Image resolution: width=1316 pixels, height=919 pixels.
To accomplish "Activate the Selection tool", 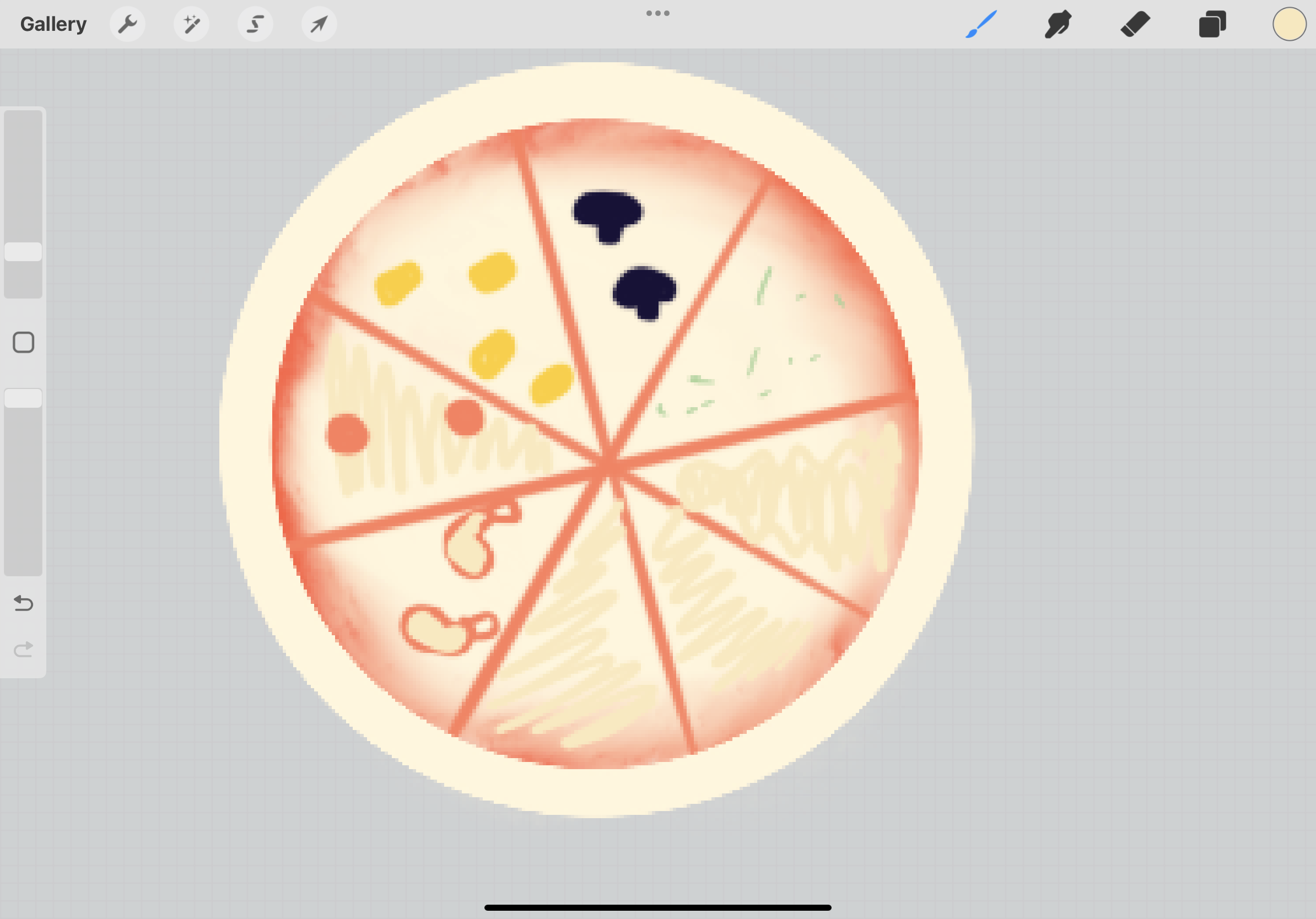I will [x=256, y=24].
